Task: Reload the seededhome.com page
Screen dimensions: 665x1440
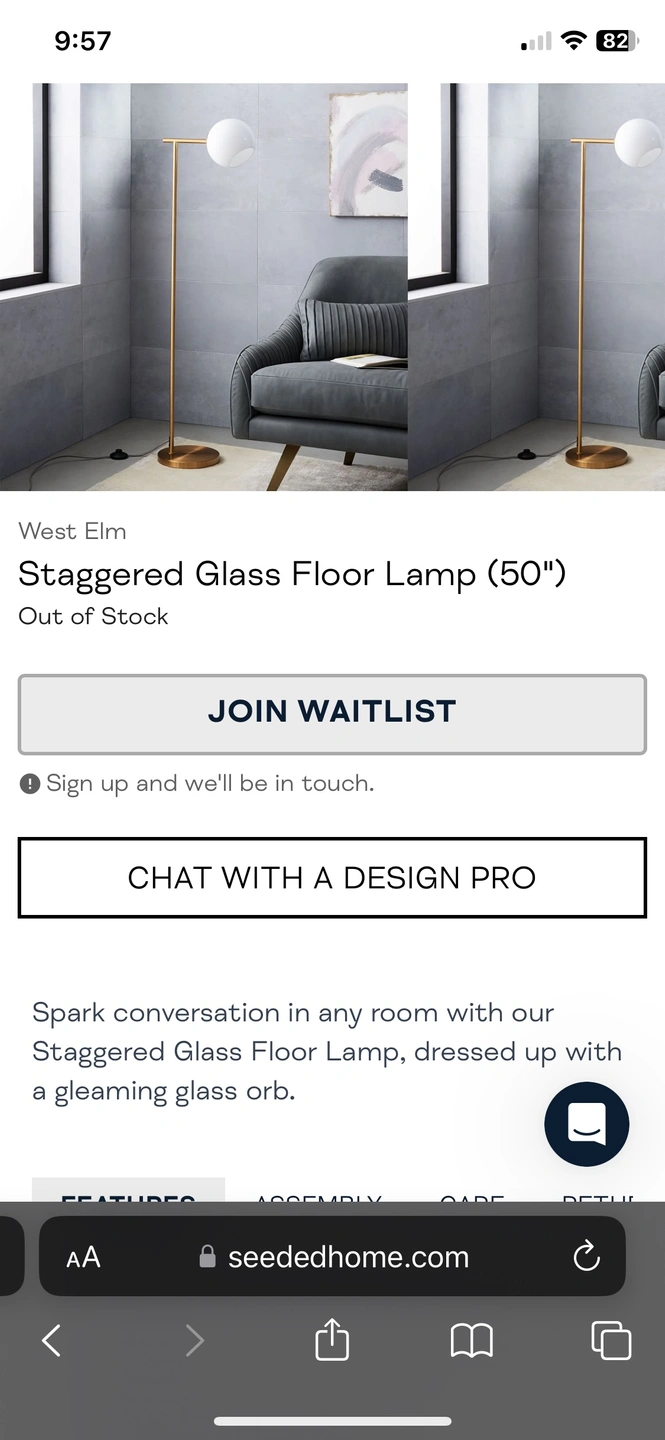Action: pos(586,1257)
